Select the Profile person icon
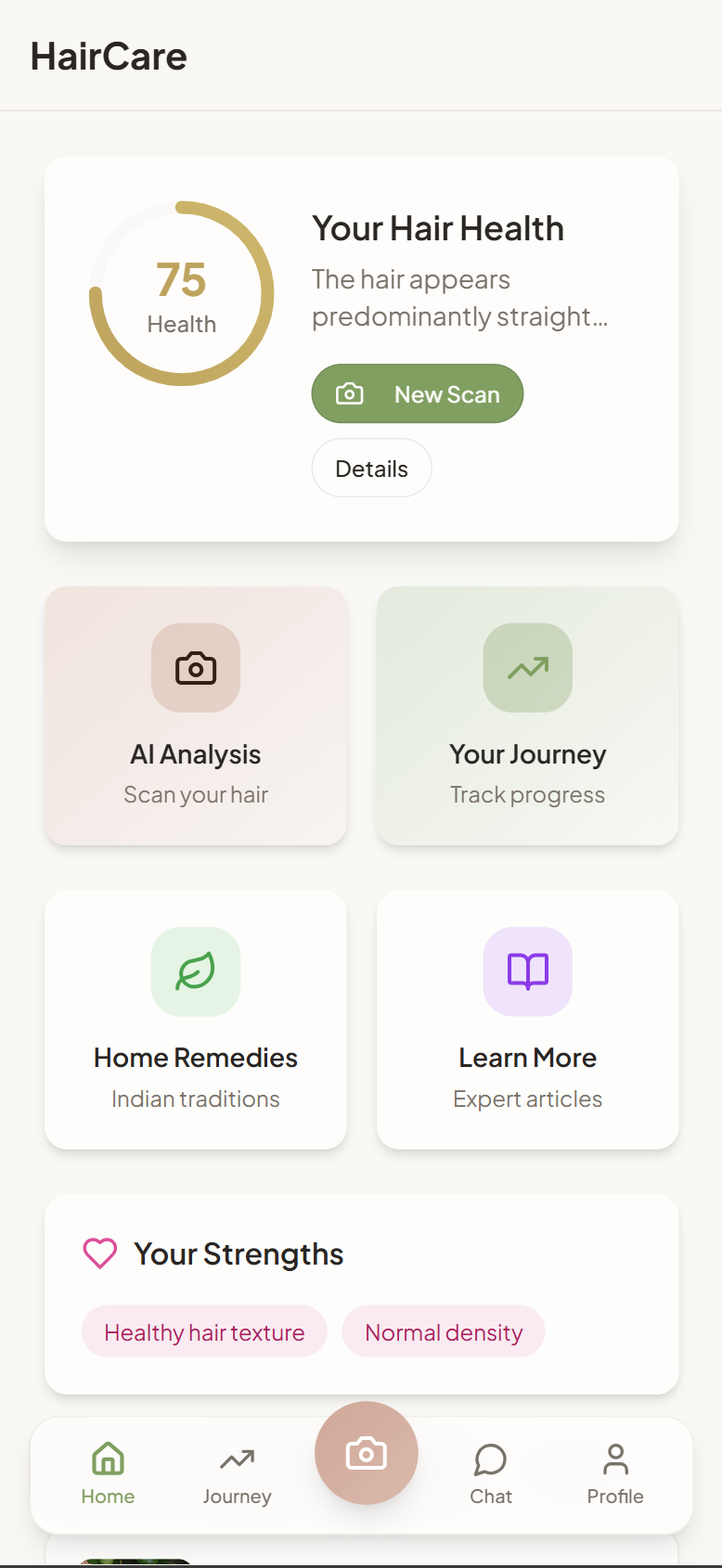Screen dimensions: 722x1568 (x=615, y=1459)
